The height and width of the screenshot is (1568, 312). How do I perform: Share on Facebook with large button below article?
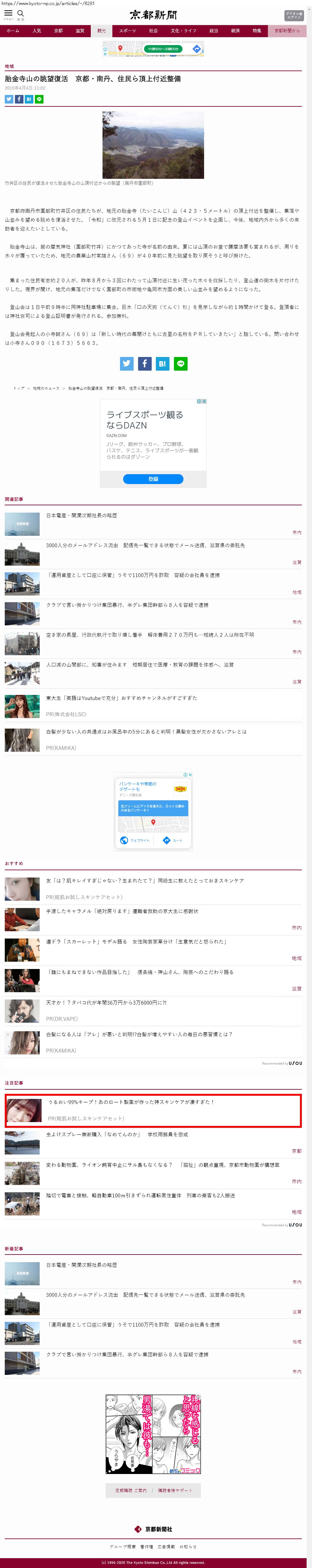[x=145, y=363]
